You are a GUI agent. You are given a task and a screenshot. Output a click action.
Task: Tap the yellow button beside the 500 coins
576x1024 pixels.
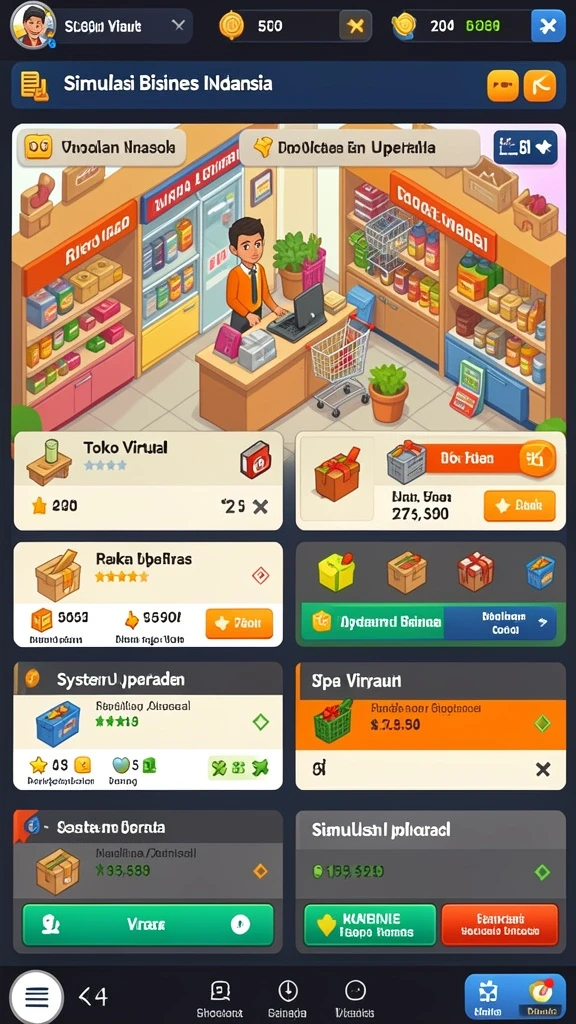click(x=355, y=26)
